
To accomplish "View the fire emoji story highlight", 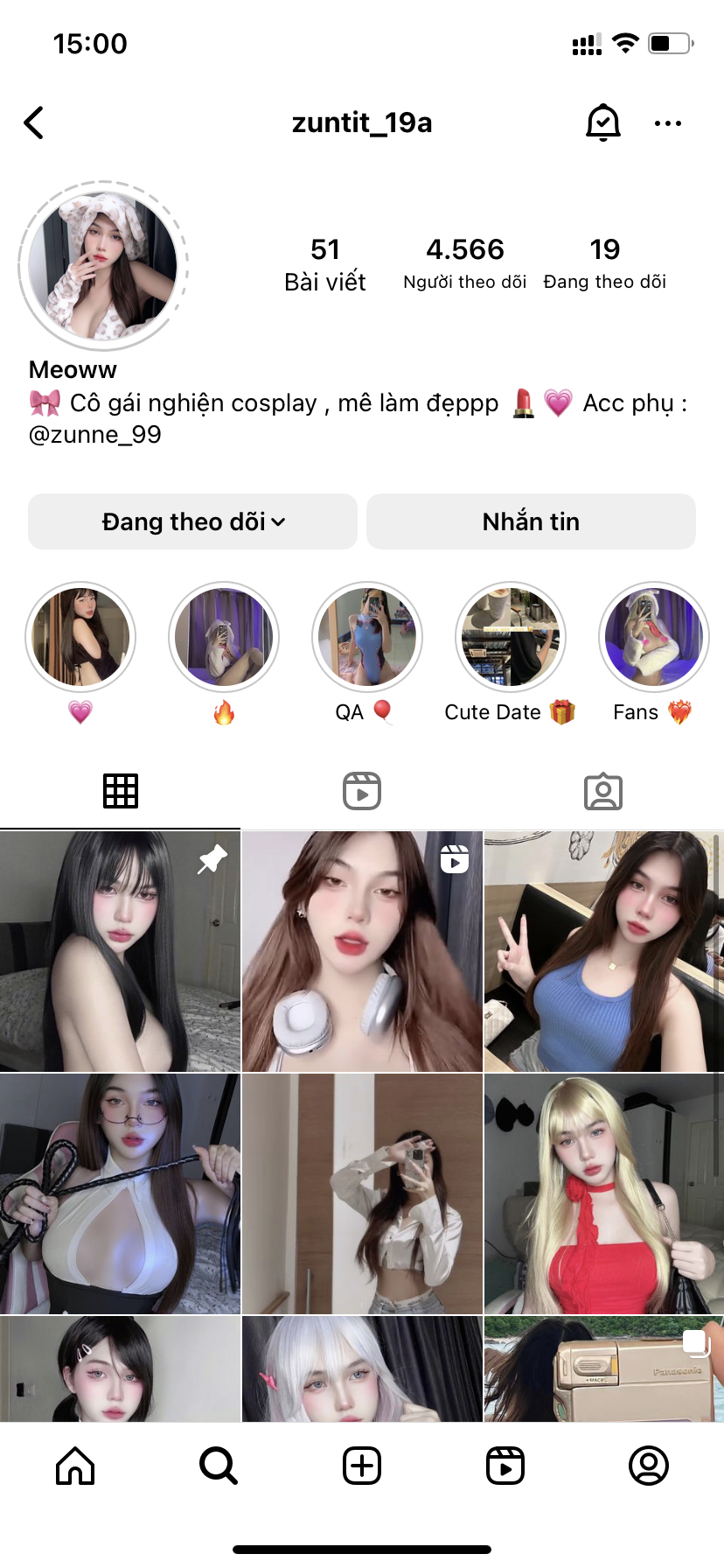I will [x=224, y=637].
